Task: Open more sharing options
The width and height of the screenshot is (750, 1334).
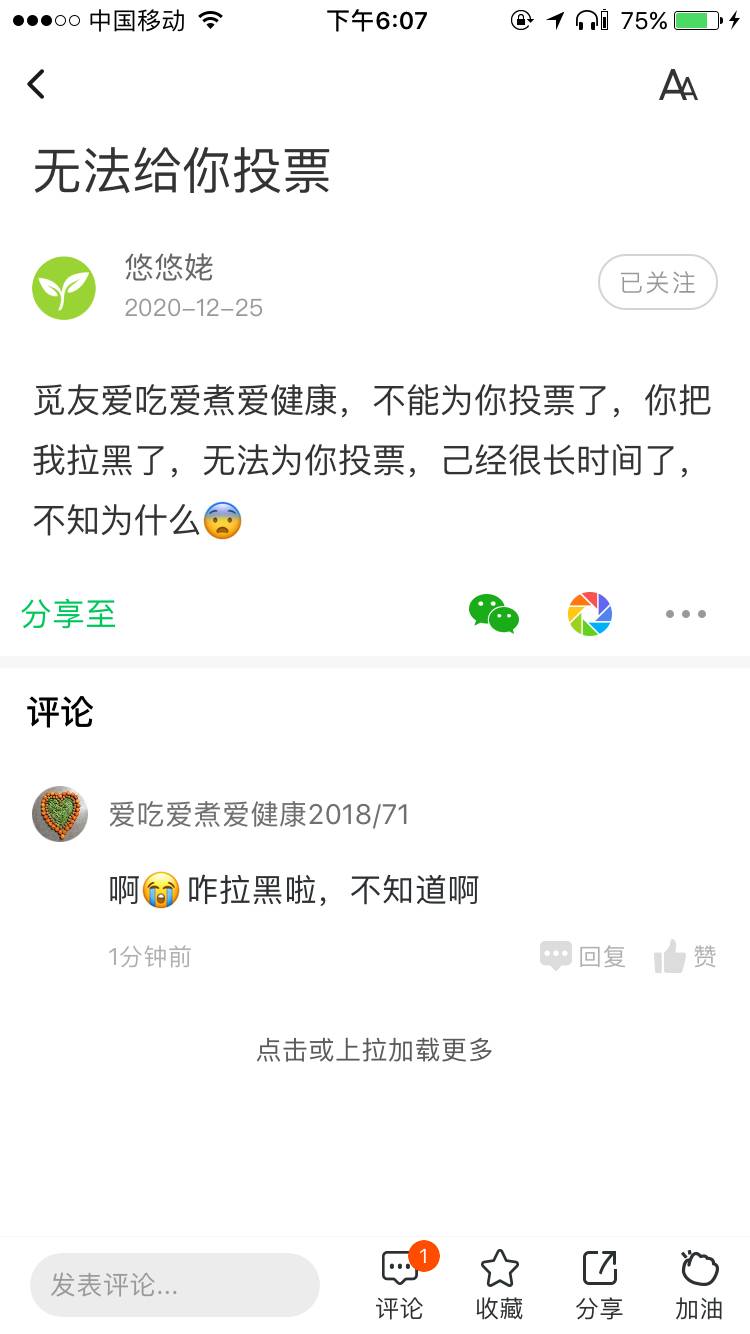Action: click(686, 614)
